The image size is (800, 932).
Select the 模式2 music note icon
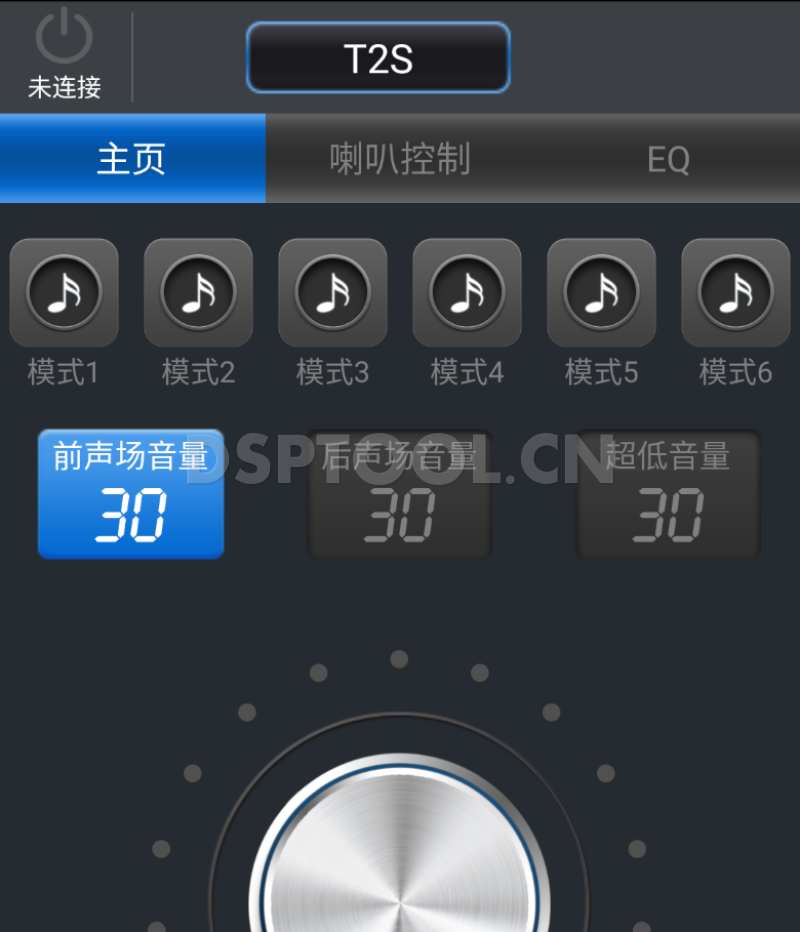[x=198, y=292]
